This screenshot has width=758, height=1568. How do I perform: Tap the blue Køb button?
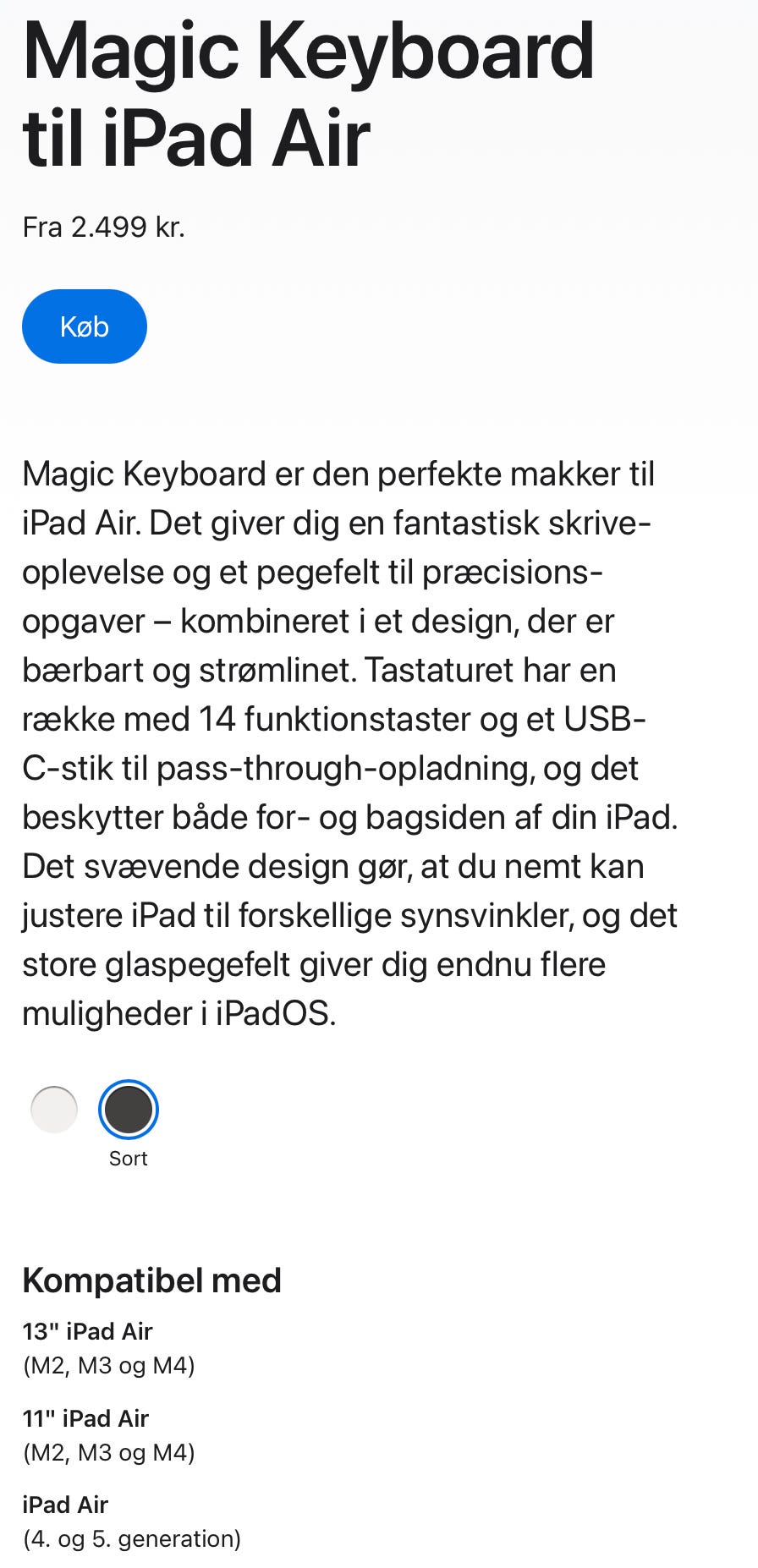pos(85,326)
